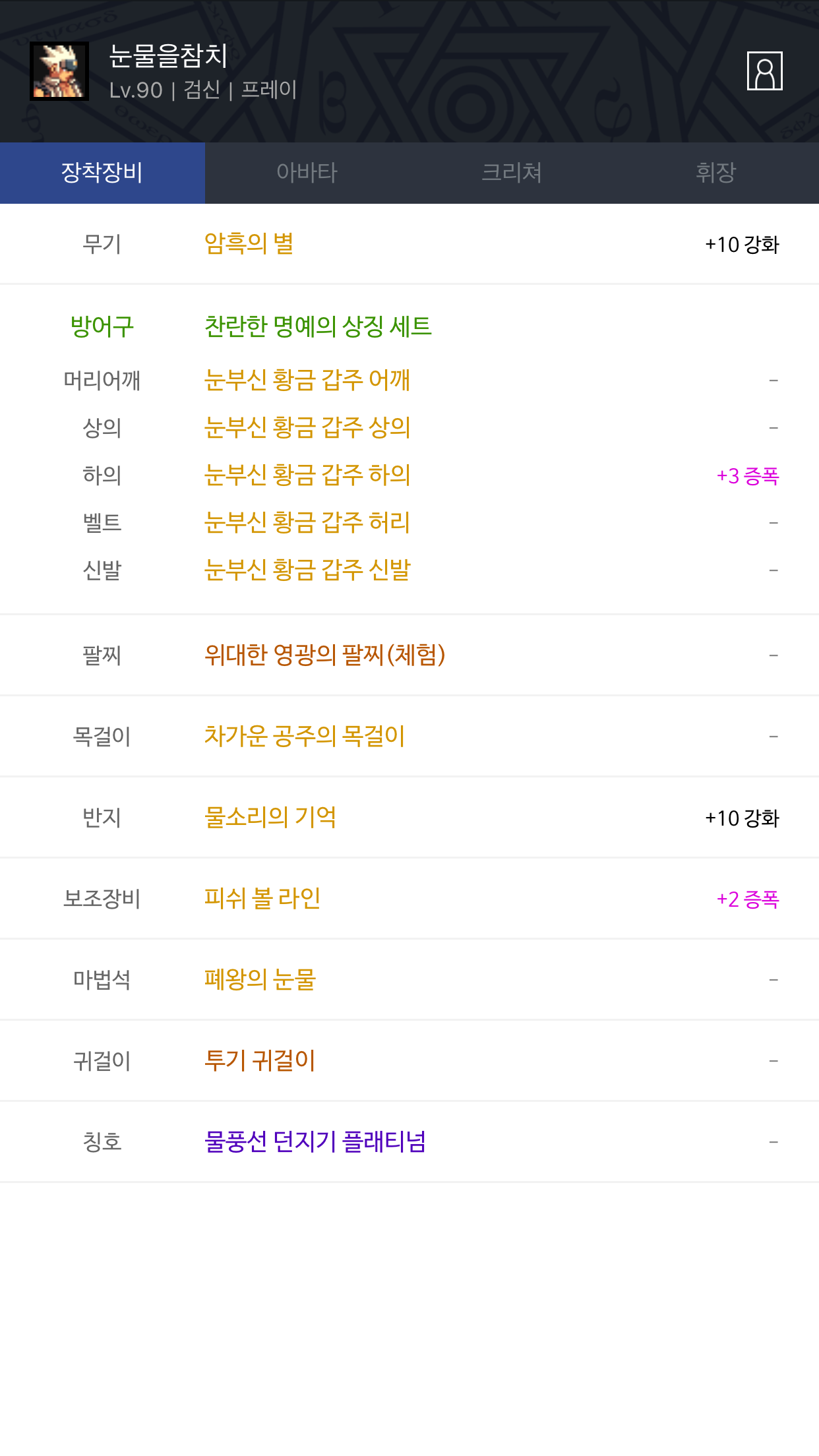Switch to the 크리쳐 tab
The image size is (819, 1456).
[512, 173]
